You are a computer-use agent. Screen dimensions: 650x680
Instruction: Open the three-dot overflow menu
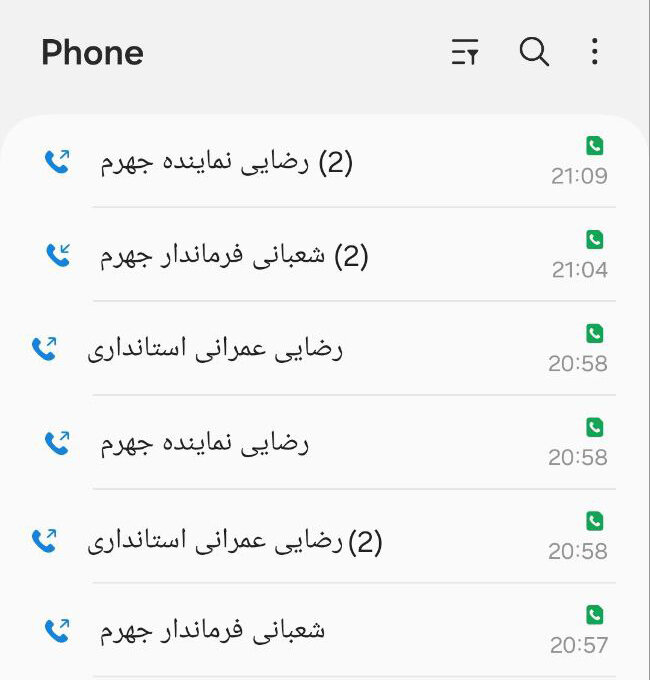coord(595,52)
